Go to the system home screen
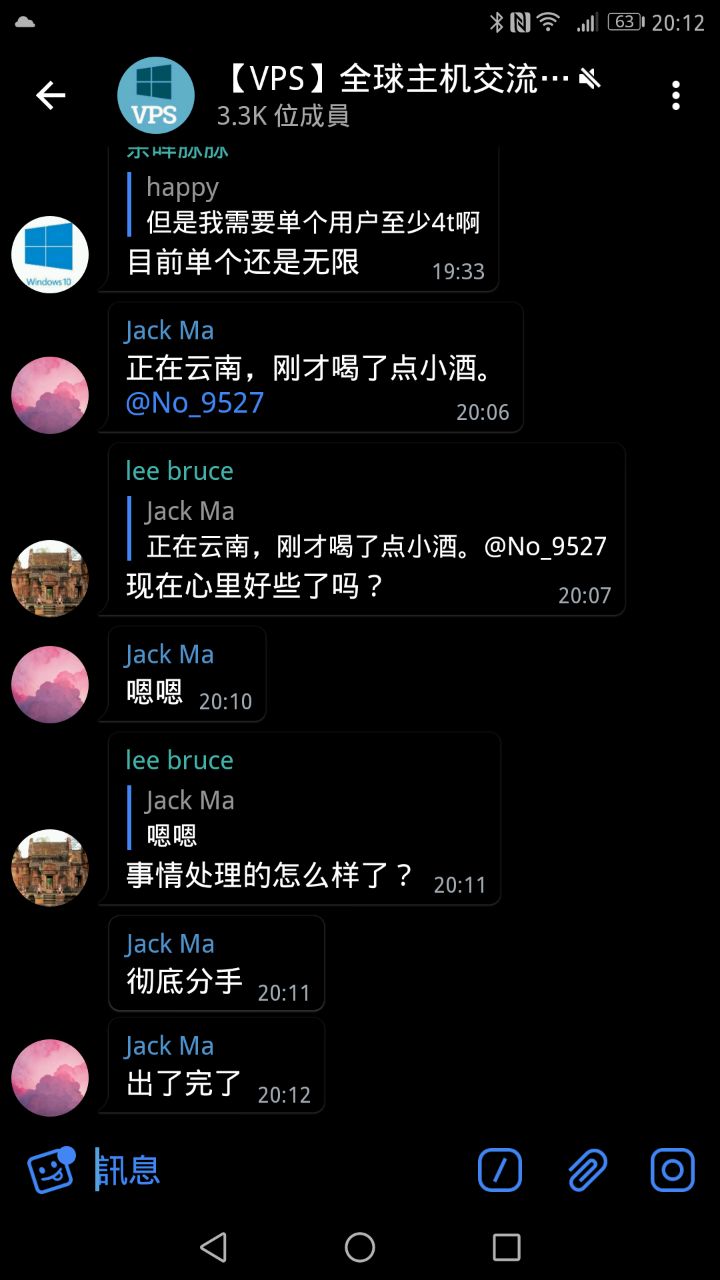 coord(360,1247)
